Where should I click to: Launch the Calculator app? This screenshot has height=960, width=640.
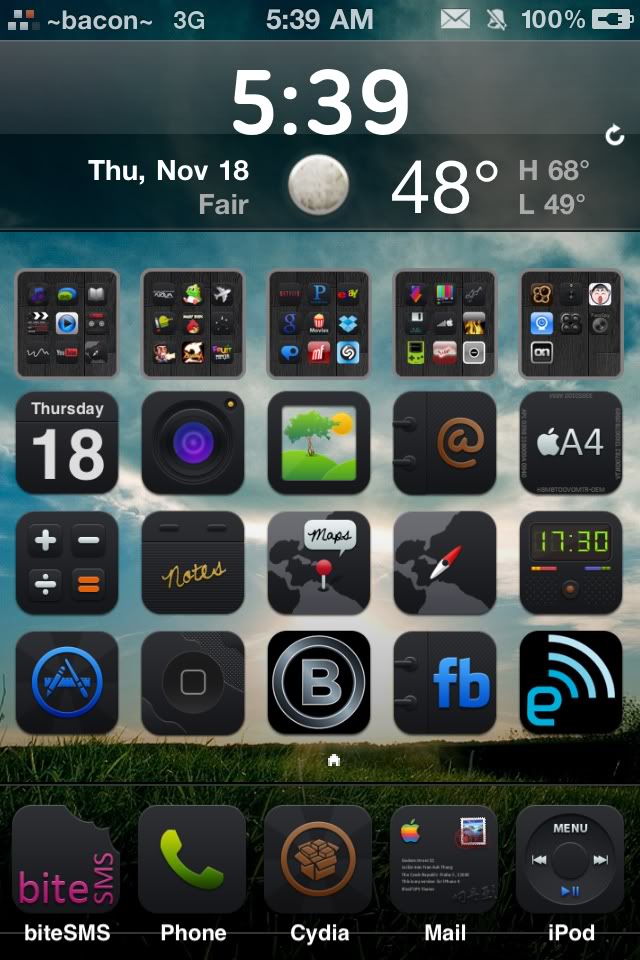(x=67, y=563)
